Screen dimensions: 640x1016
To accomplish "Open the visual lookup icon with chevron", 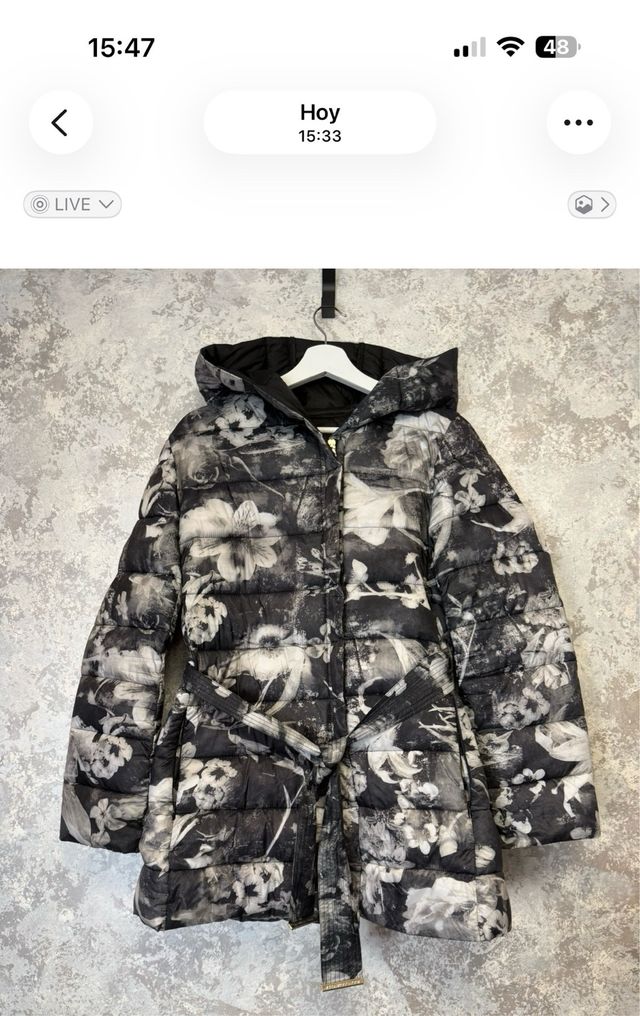I will [x=591, y=204].
